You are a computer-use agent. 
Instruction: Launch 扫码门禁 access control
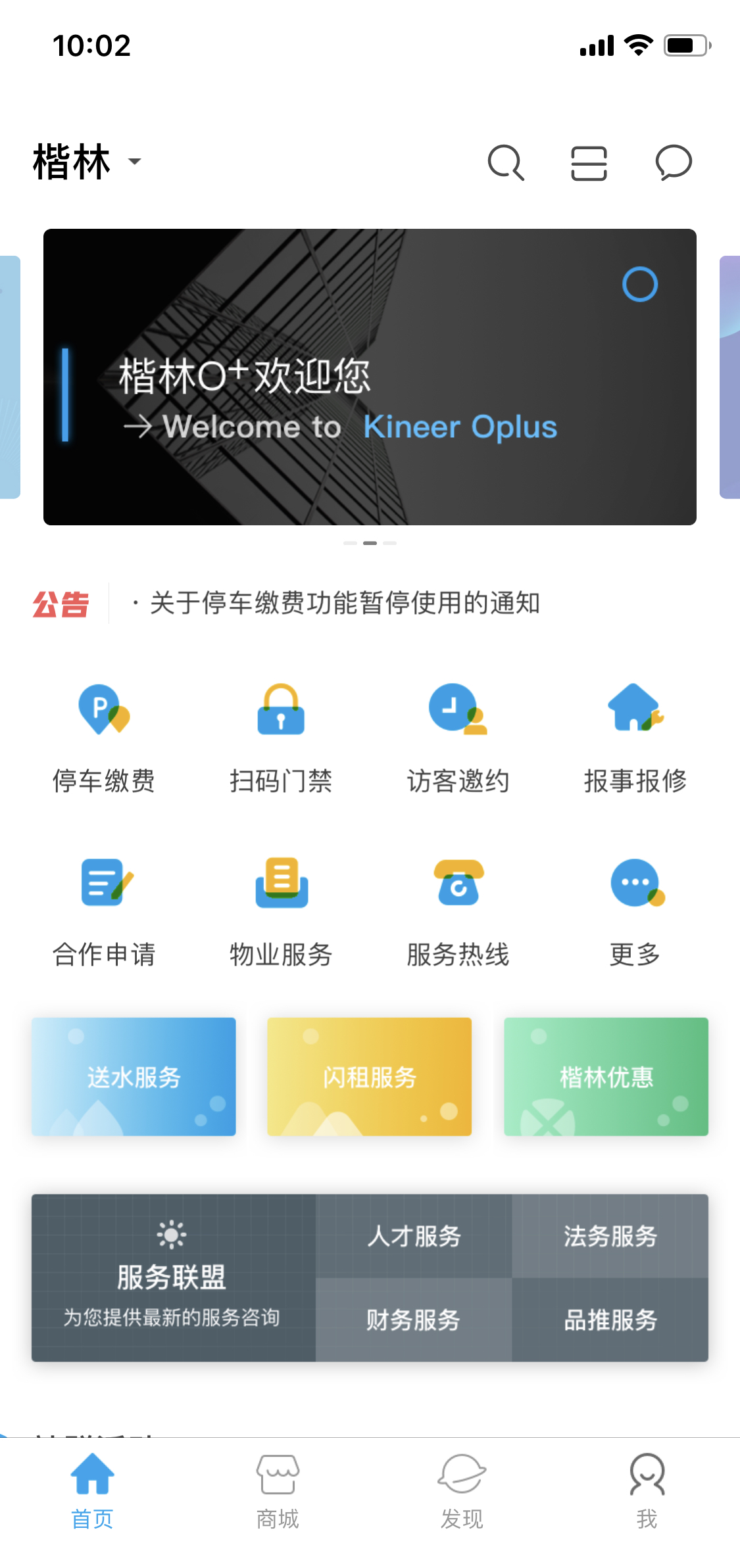(x=281, y=737)
